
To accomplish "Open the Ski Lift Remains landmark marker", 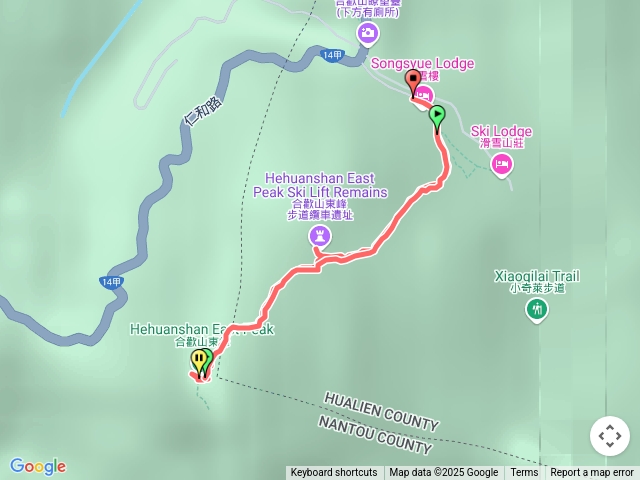I will (320, 236).
